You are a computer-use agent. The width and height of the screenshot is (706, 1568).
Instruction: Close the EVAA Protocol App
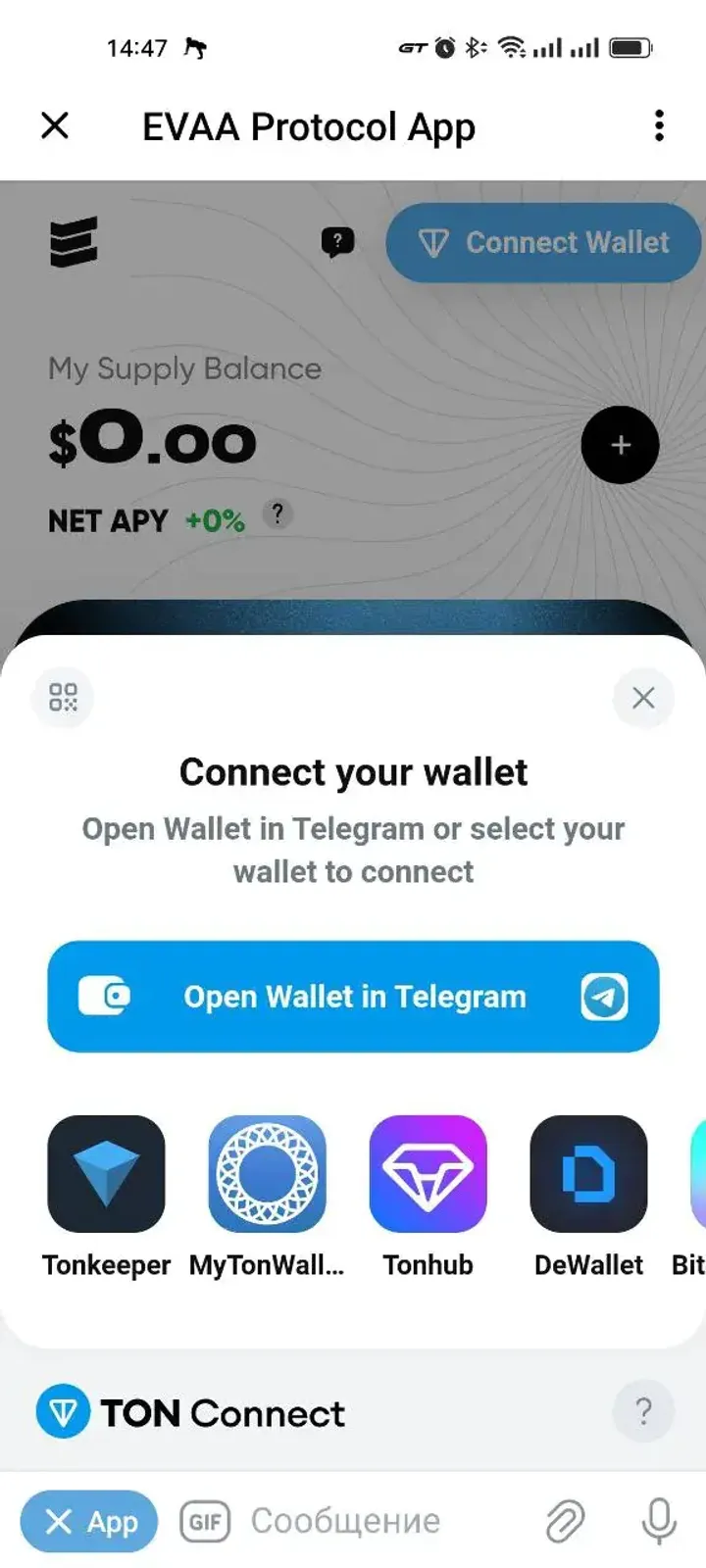(55, 125)
